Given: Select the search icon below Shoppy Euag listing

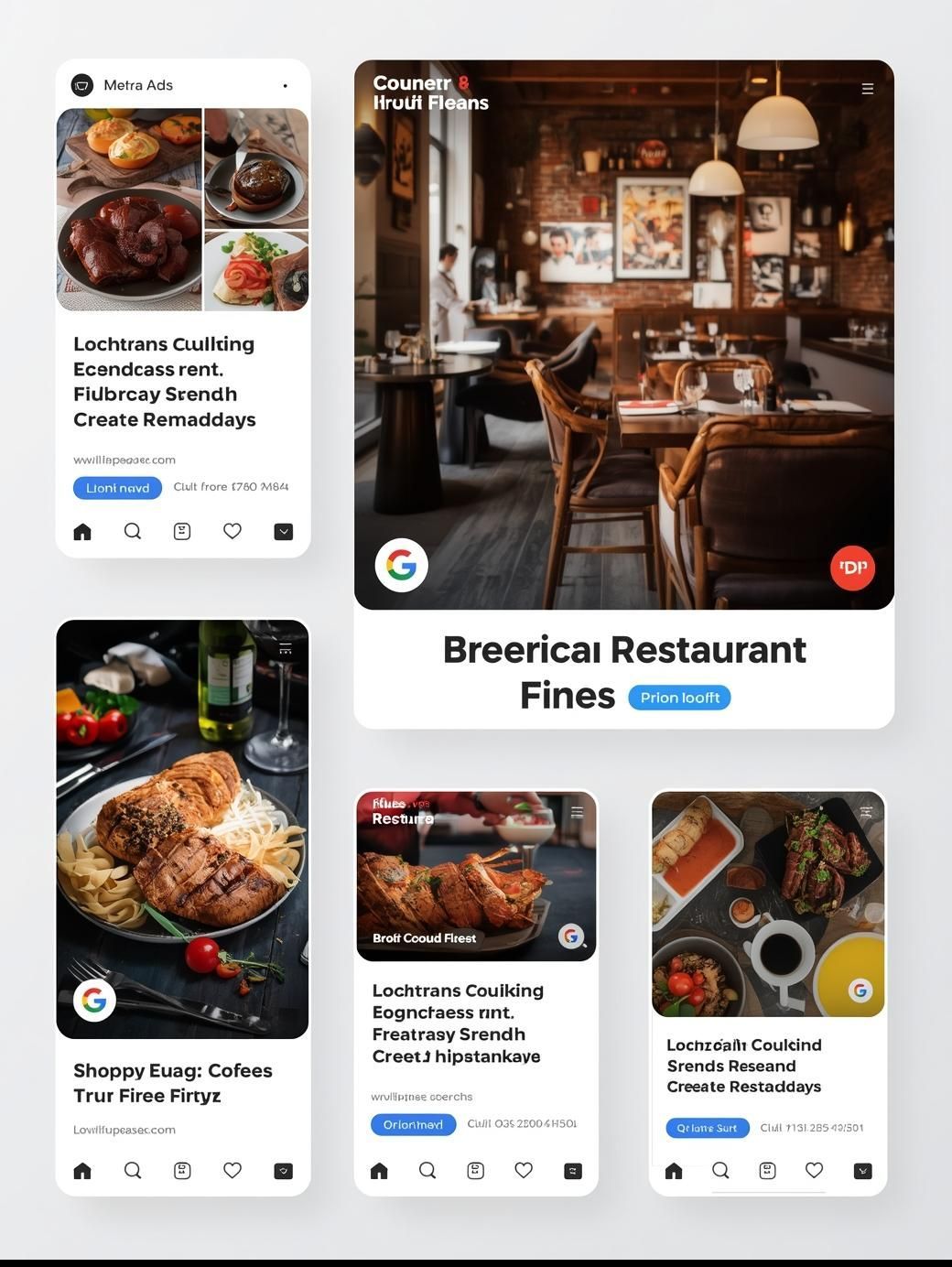Looking at the screenshot, I should tap(132, 1170).
